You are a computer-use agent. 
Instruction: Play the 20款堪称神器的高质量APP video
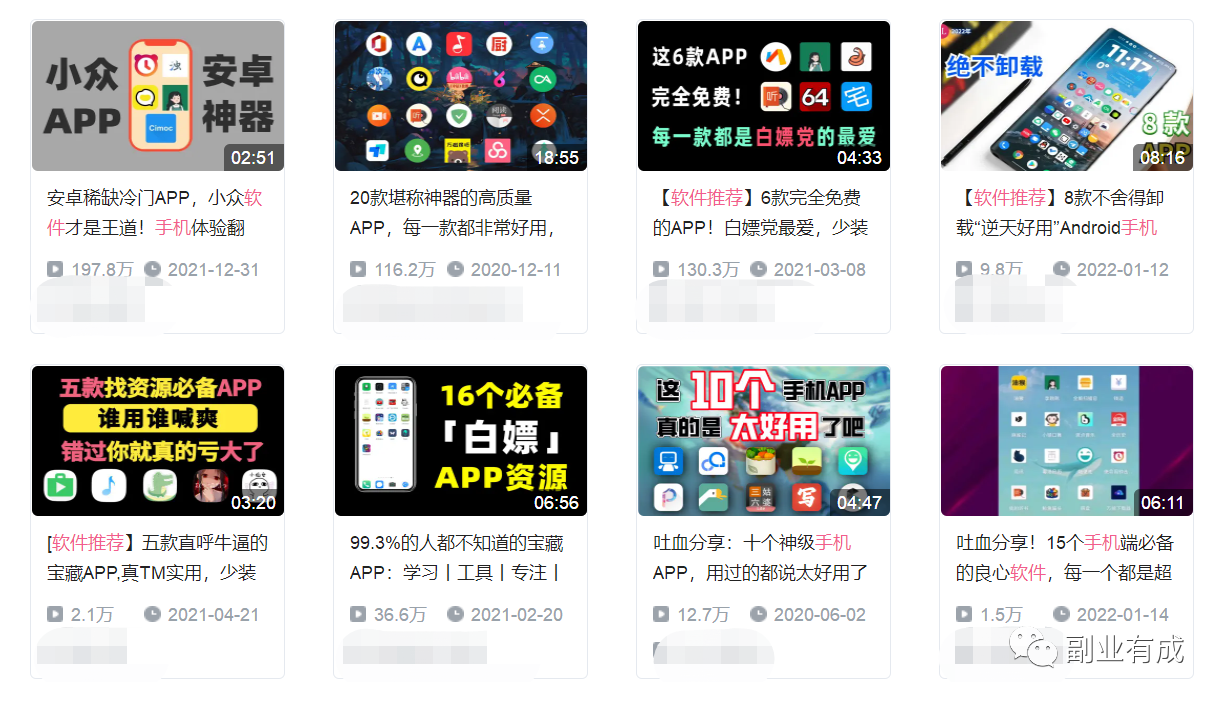(461, 96)
